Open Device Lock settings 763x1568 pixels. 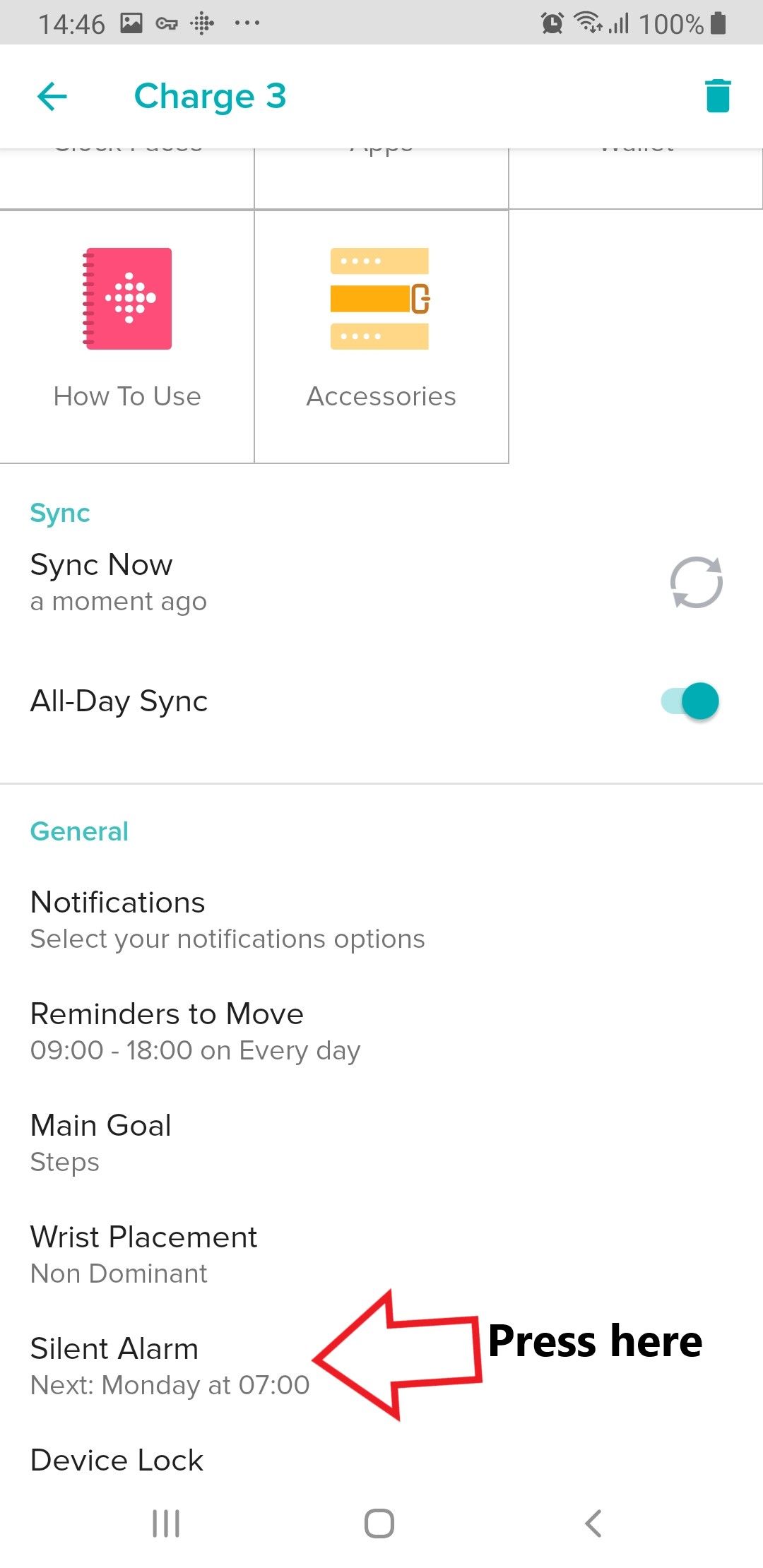117,1460
